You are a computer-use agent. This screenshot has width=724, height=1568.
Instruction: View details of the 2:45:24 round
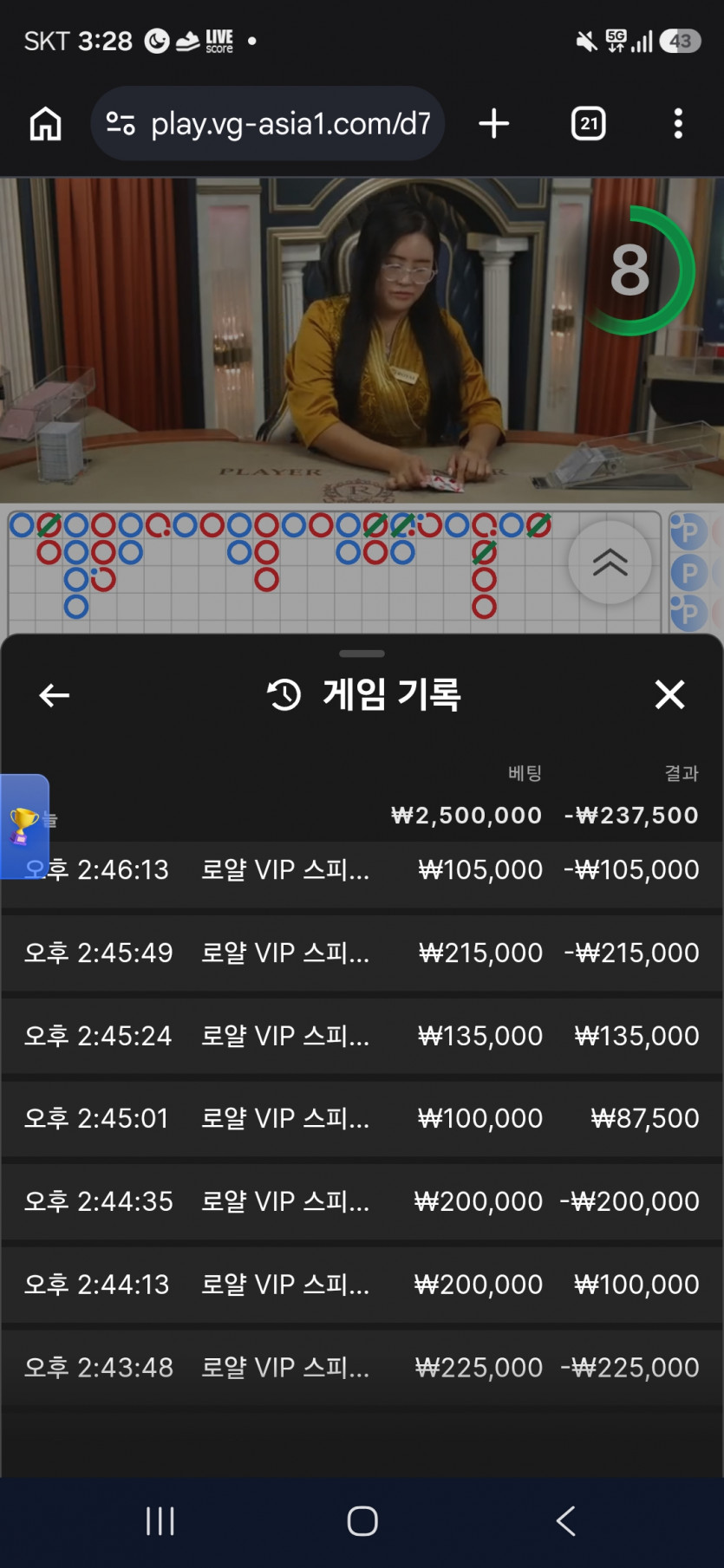click(x=362, y=1036)
